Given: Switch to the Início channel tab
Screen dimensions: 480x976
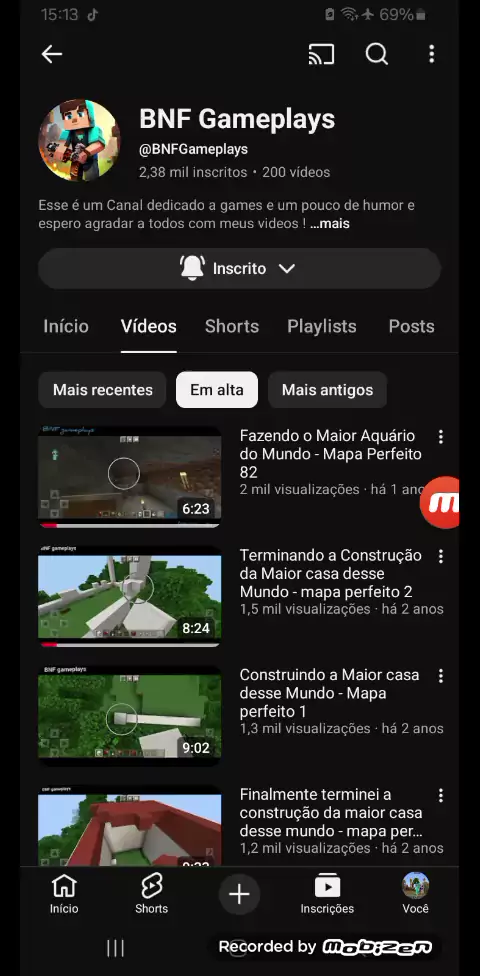Looking at the screenshot, I should tap(66, 326).
